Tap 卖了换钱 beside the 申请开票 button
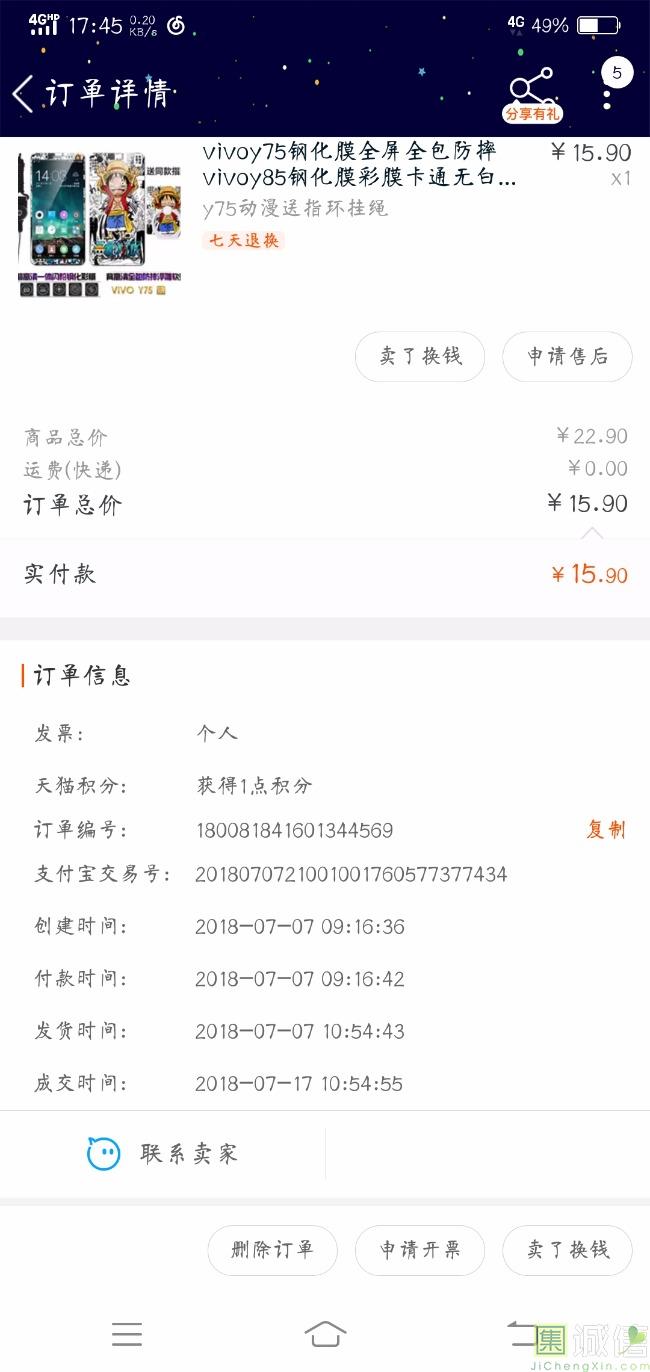The height and width of the screenshot is (1372, 650). point(567,1250)
